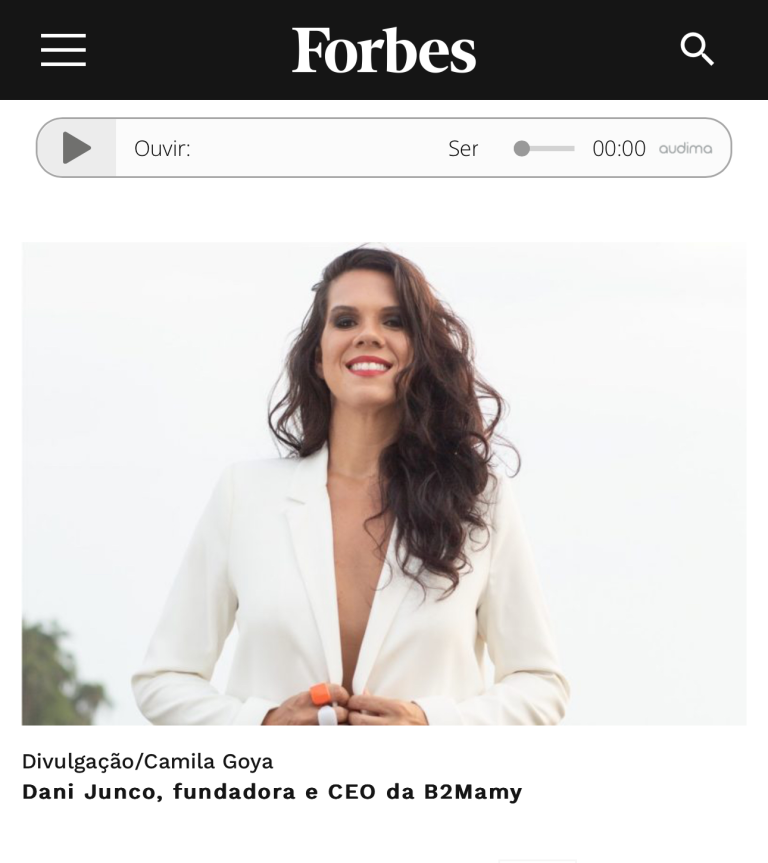Go to the Forbes homepage logo

384,50
